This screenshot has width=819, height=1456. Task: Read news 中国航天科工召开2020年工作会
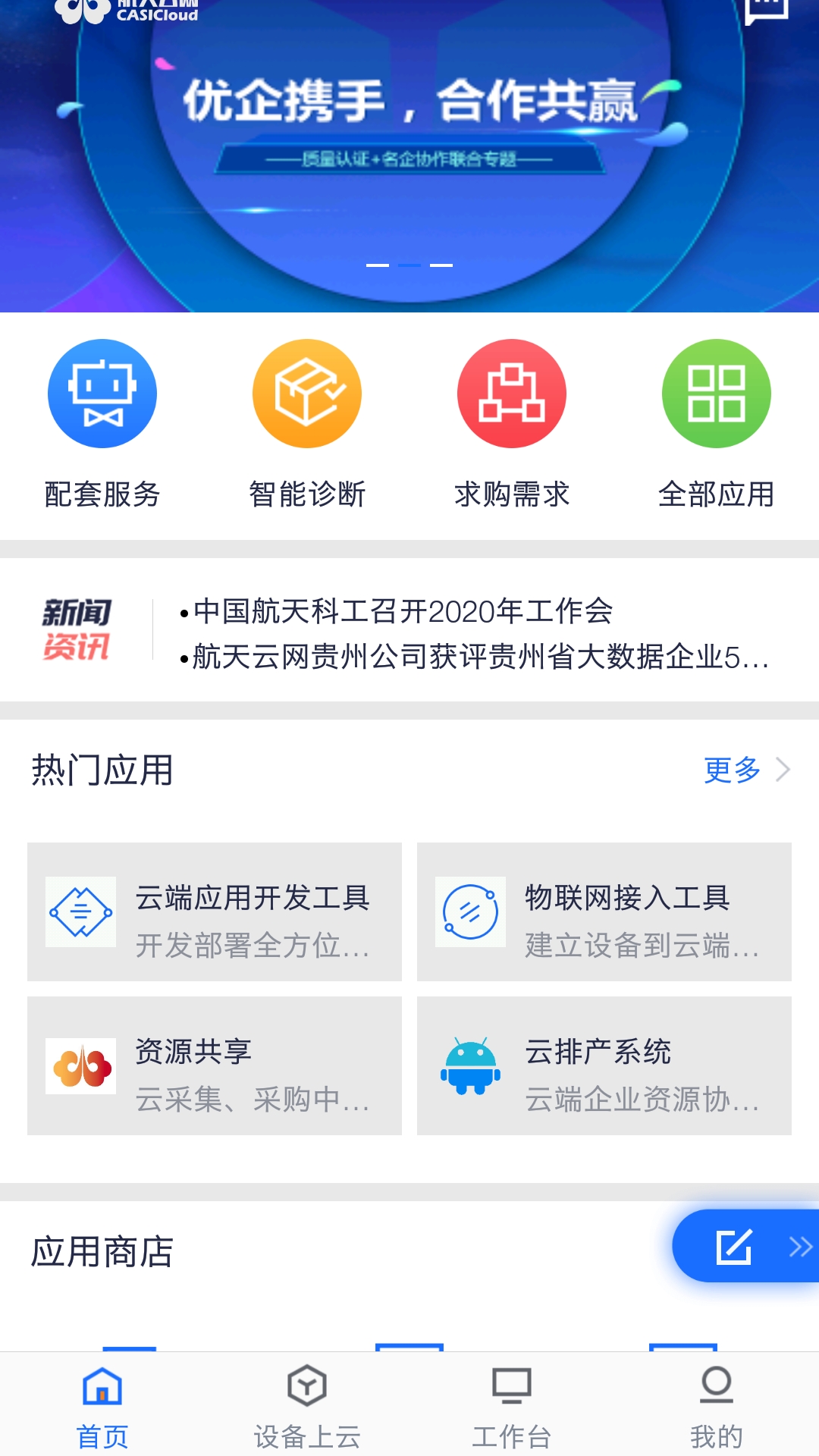[402, 611]
